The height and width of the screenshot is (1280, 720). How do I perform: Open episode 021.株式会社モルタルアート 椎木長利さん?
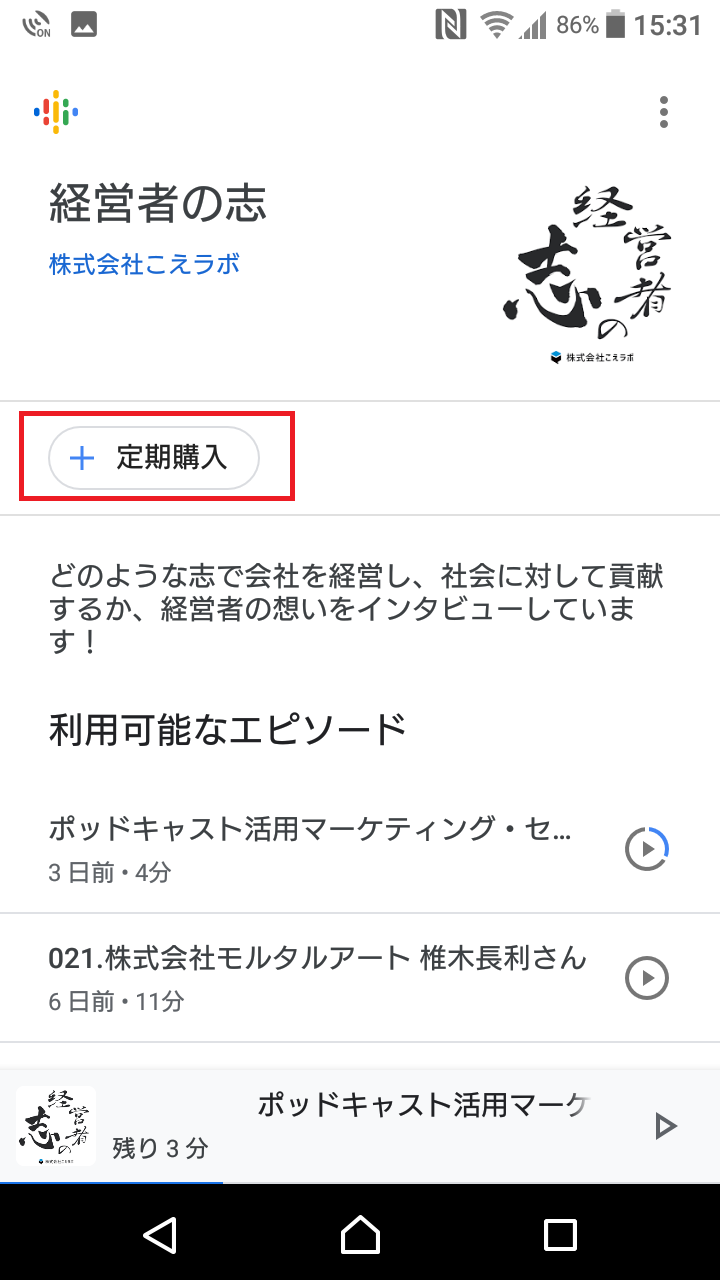click(x=318, y=977)
